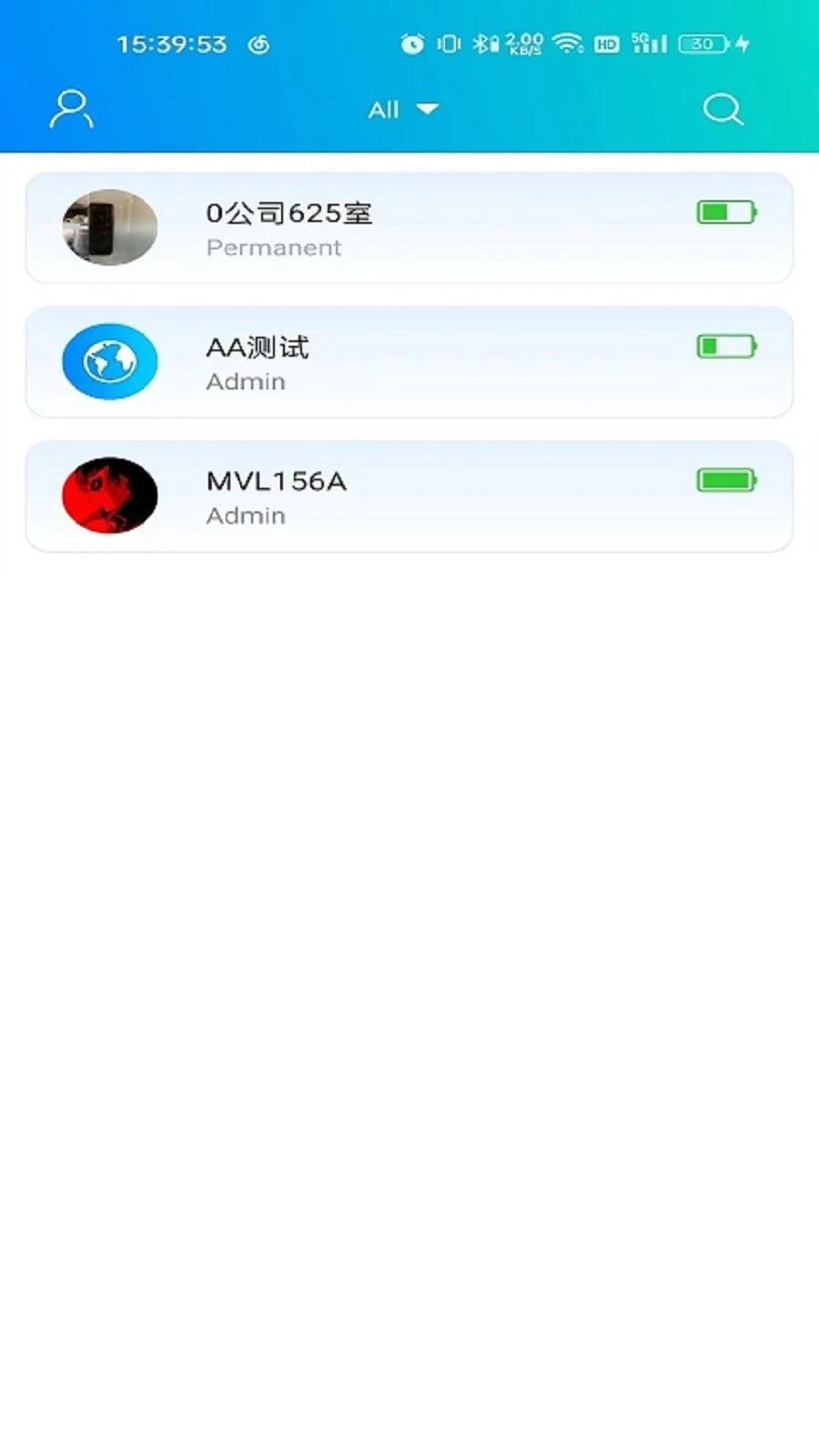Tap the Admin label under MVL156A
This screenshot has width=819, height=1456.
[245, 515]
